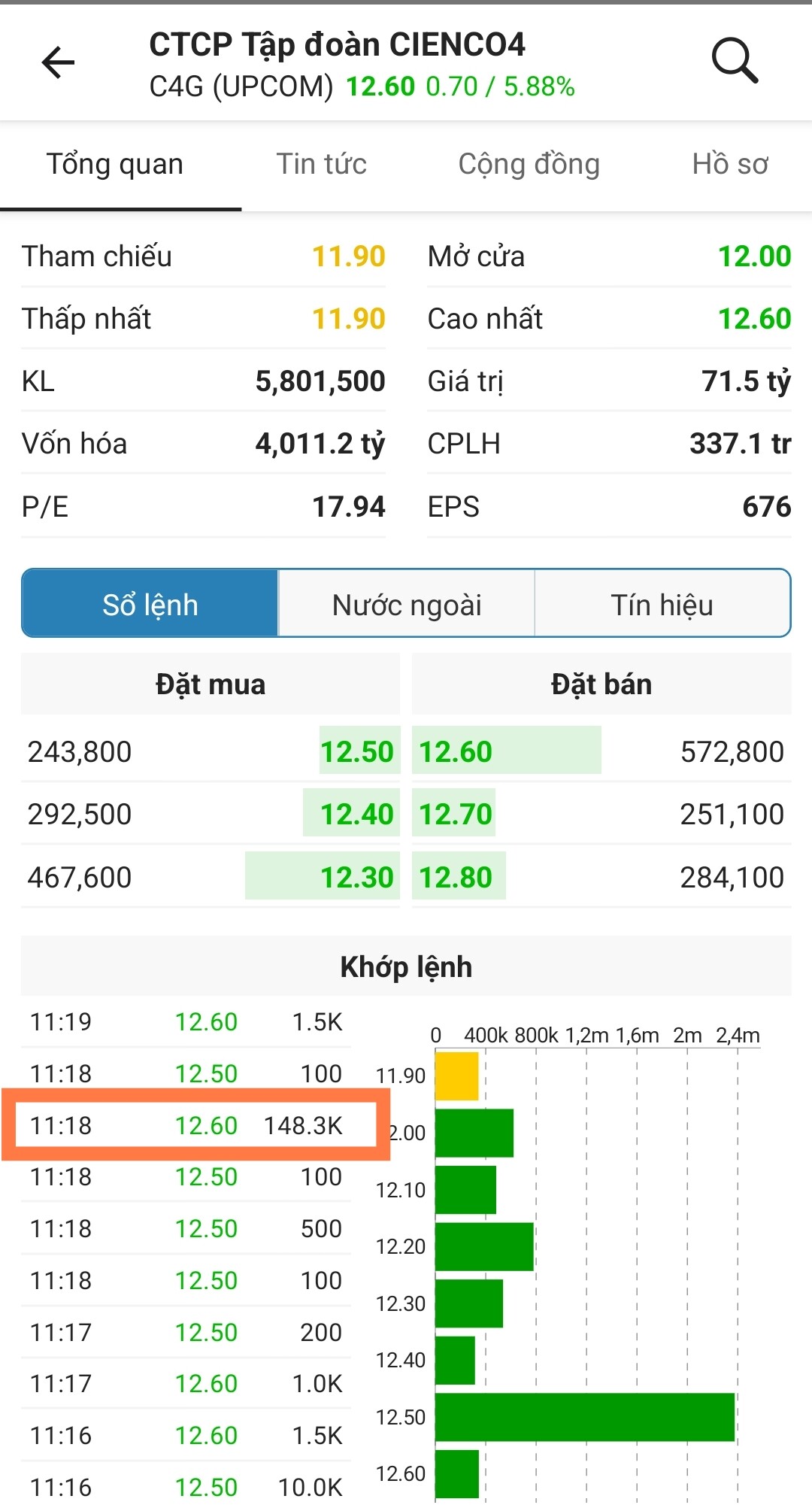Open the search magnifier icon
The height and width of the screenshot is (1511, 812).
pyautogui.click(x=734, y=60)
